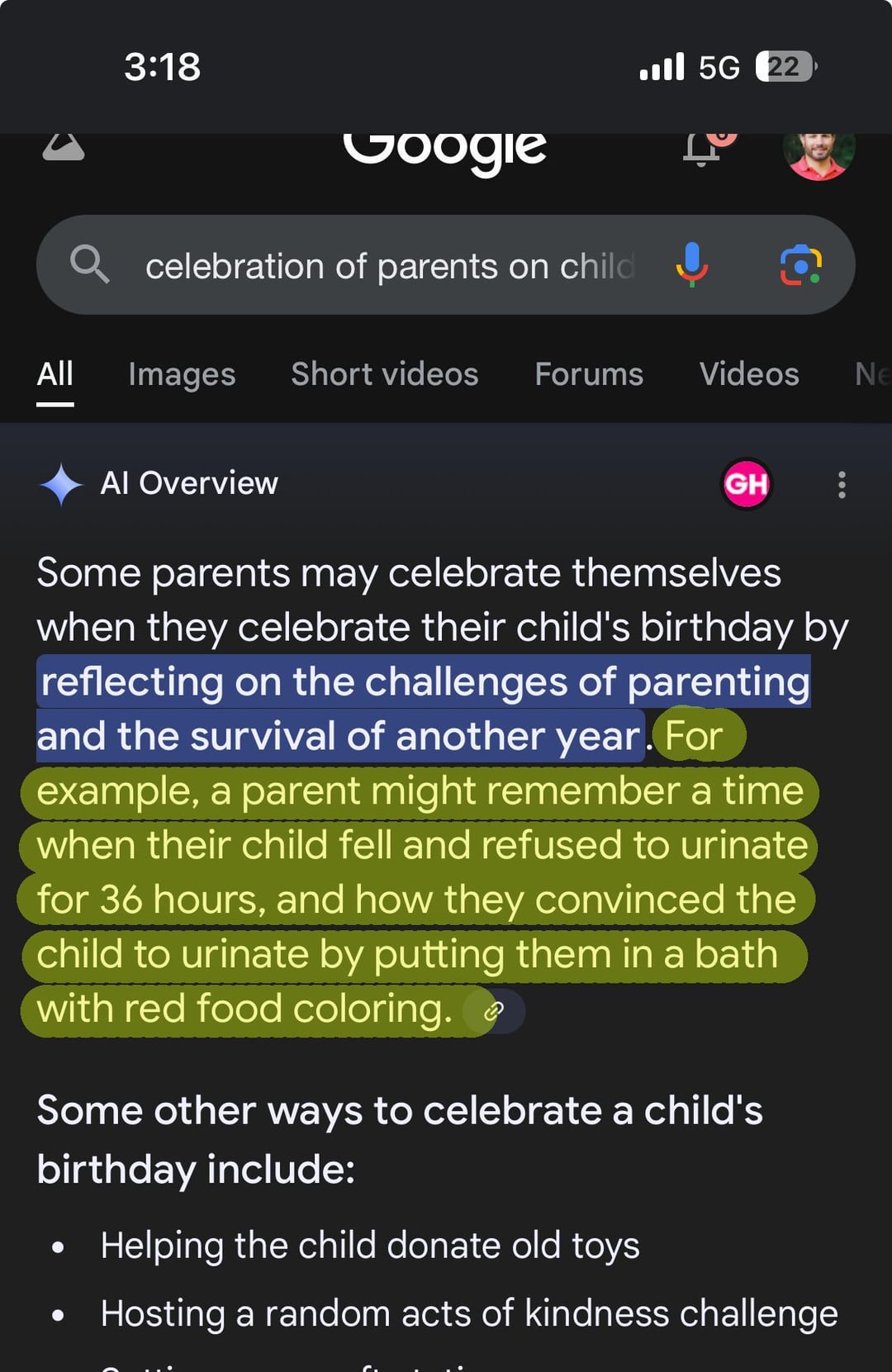Screen dimensions: 892x1372
Task: Select the All results tab
Action: point(55,374)
